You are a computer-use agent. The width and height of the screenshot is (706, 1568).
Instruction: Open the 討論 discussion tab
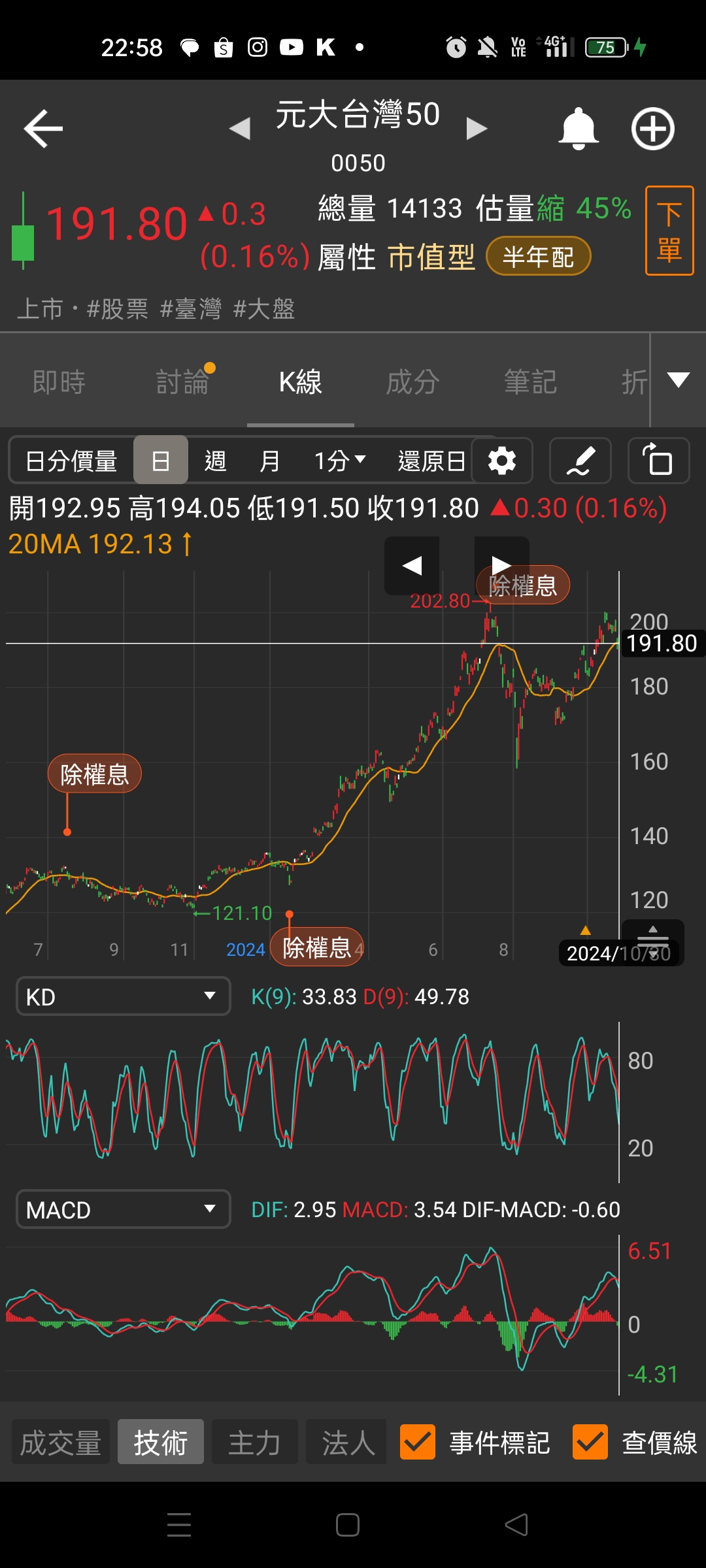click(x=182, y=382)
